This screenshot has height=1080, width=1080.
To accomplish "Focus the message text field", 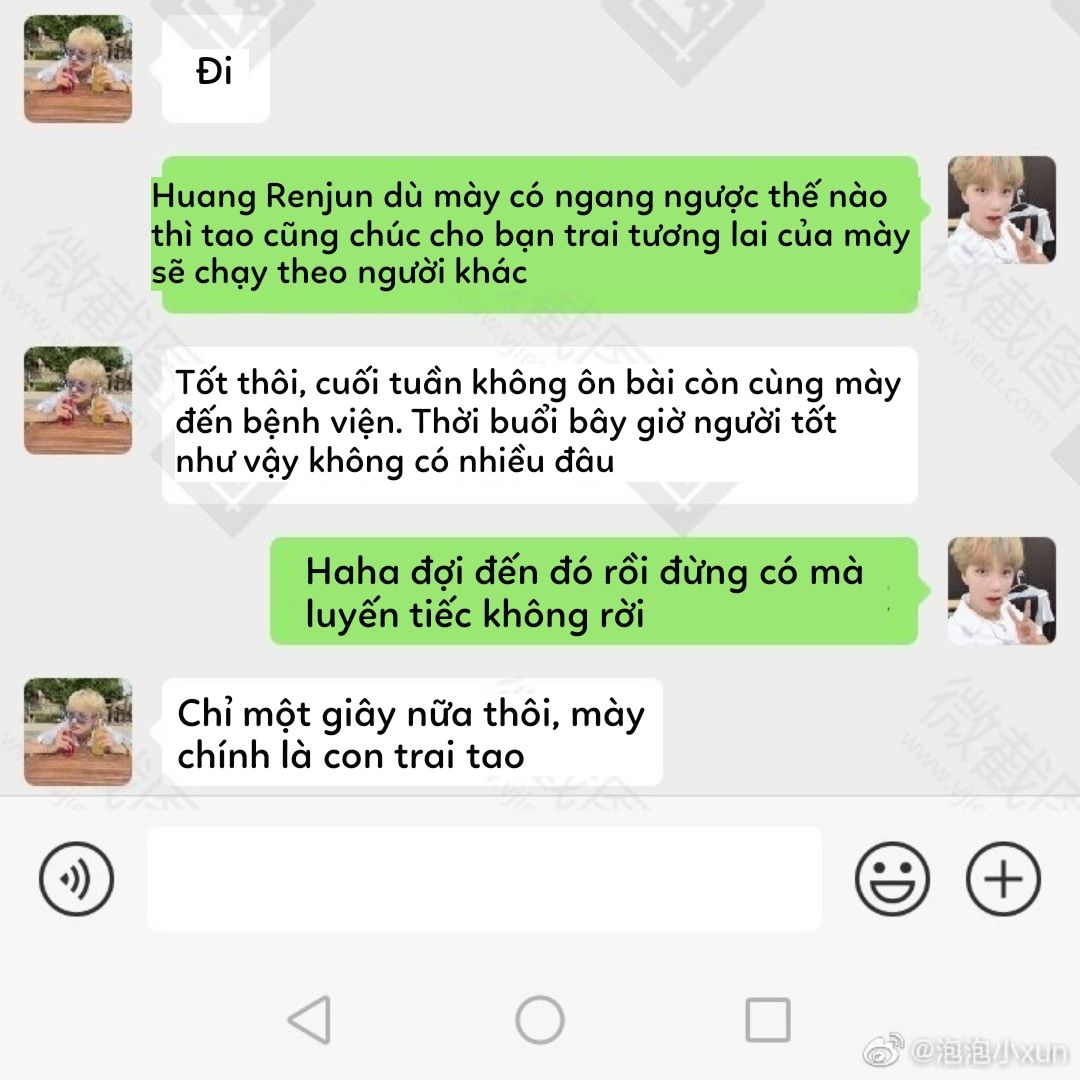I will click(484, 879).
